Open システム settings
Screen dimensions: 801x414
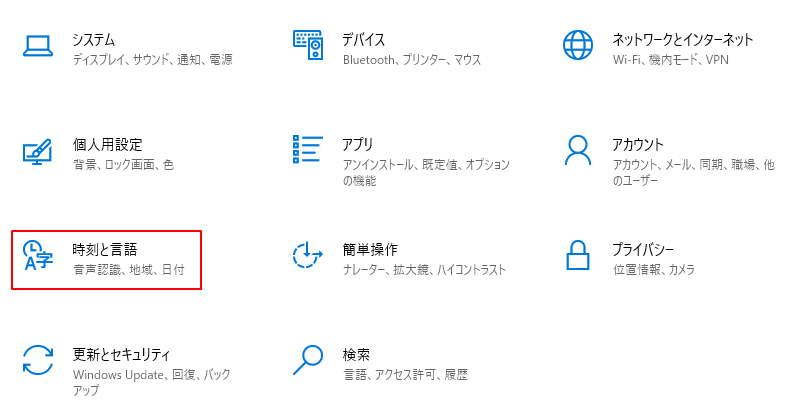93,41
